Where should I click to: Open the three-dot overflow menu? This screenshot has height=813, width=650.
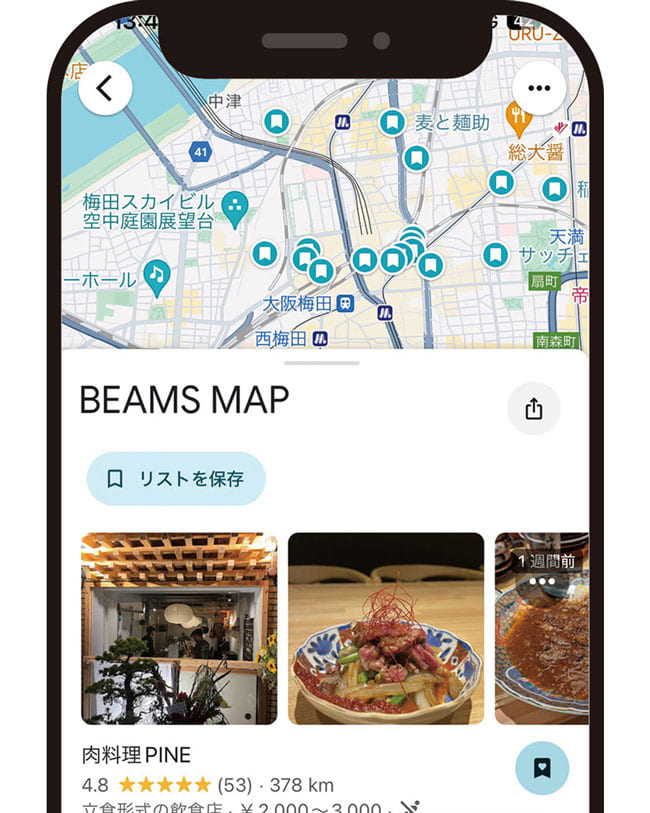click(539, 88)
